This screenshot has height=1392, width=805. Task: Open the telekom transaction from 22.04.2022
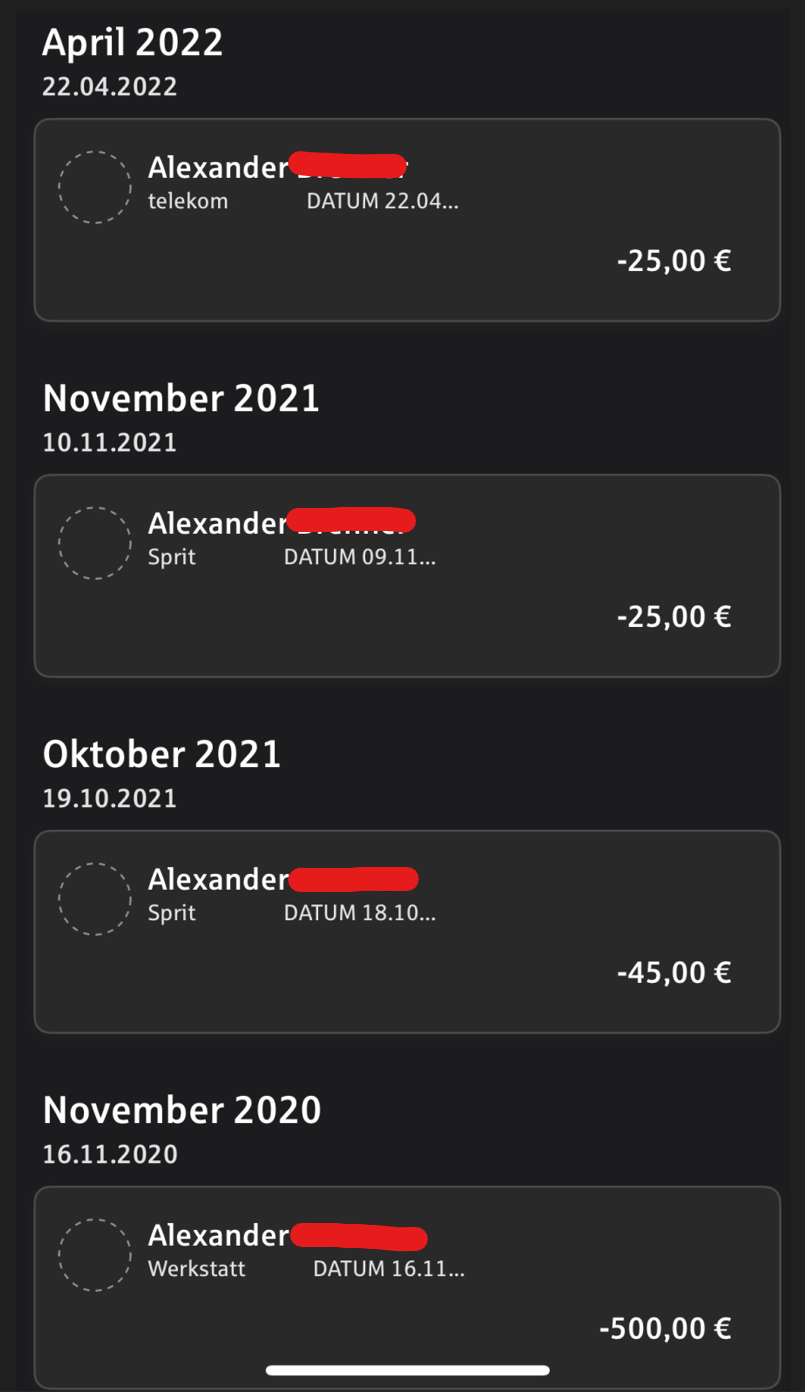tap(407, 220)
